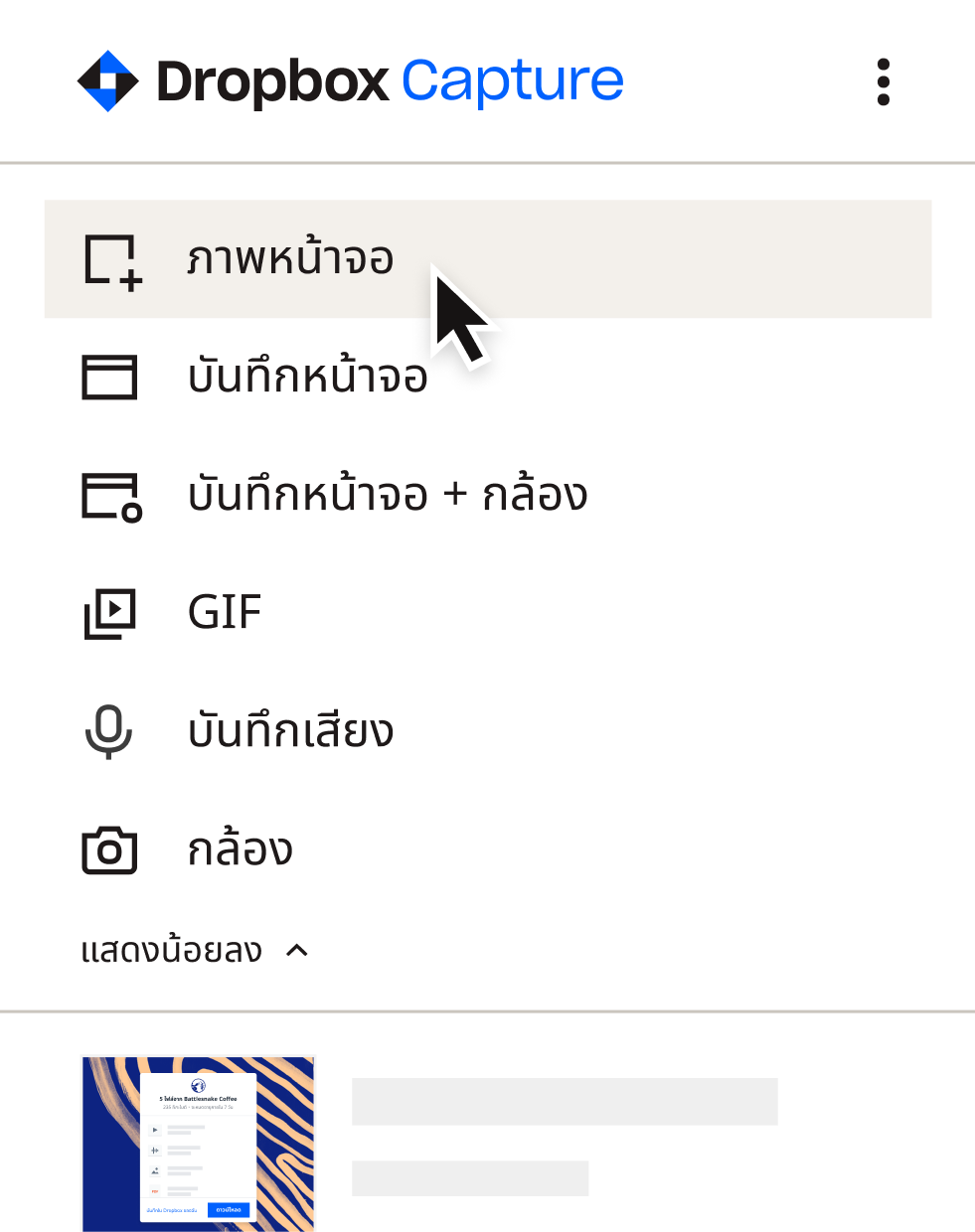Open the three-dot options menu

(x=883, y=82)
